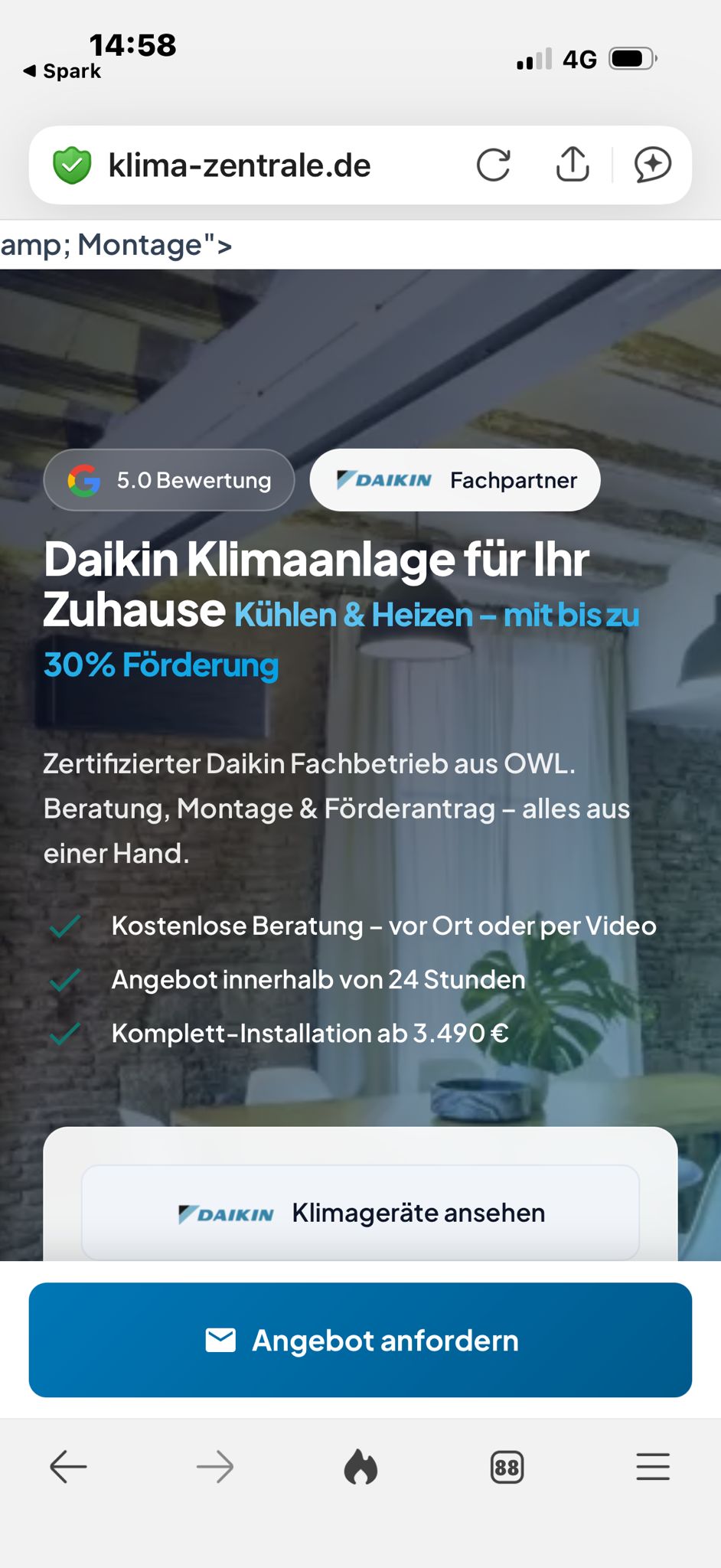Tap the Daikin Fachpartner badge
This screenshot has width=721, height=1568.
click(455, 480)
